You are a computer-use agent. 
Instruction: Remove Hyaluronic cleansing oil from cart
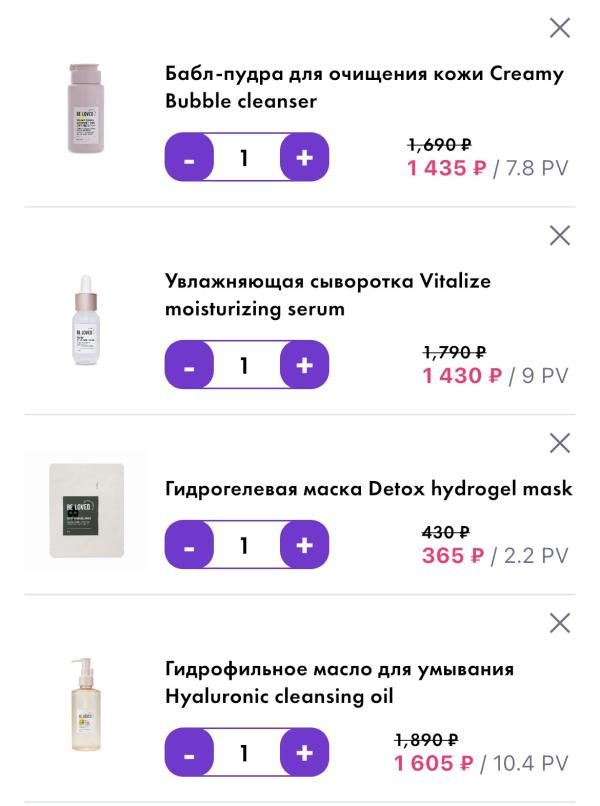point(561,623)
